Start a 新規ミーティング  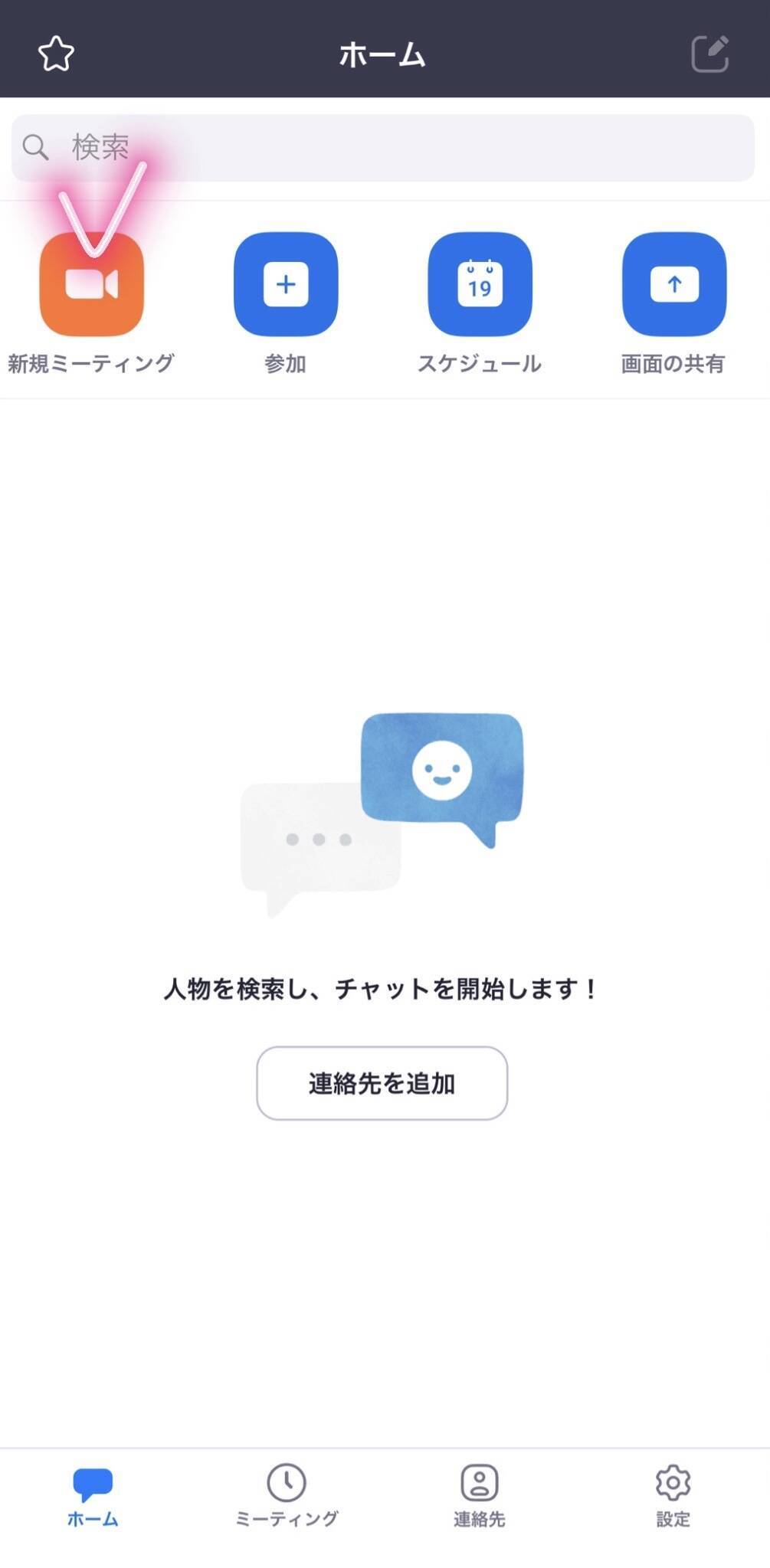[x=92, y=285]
